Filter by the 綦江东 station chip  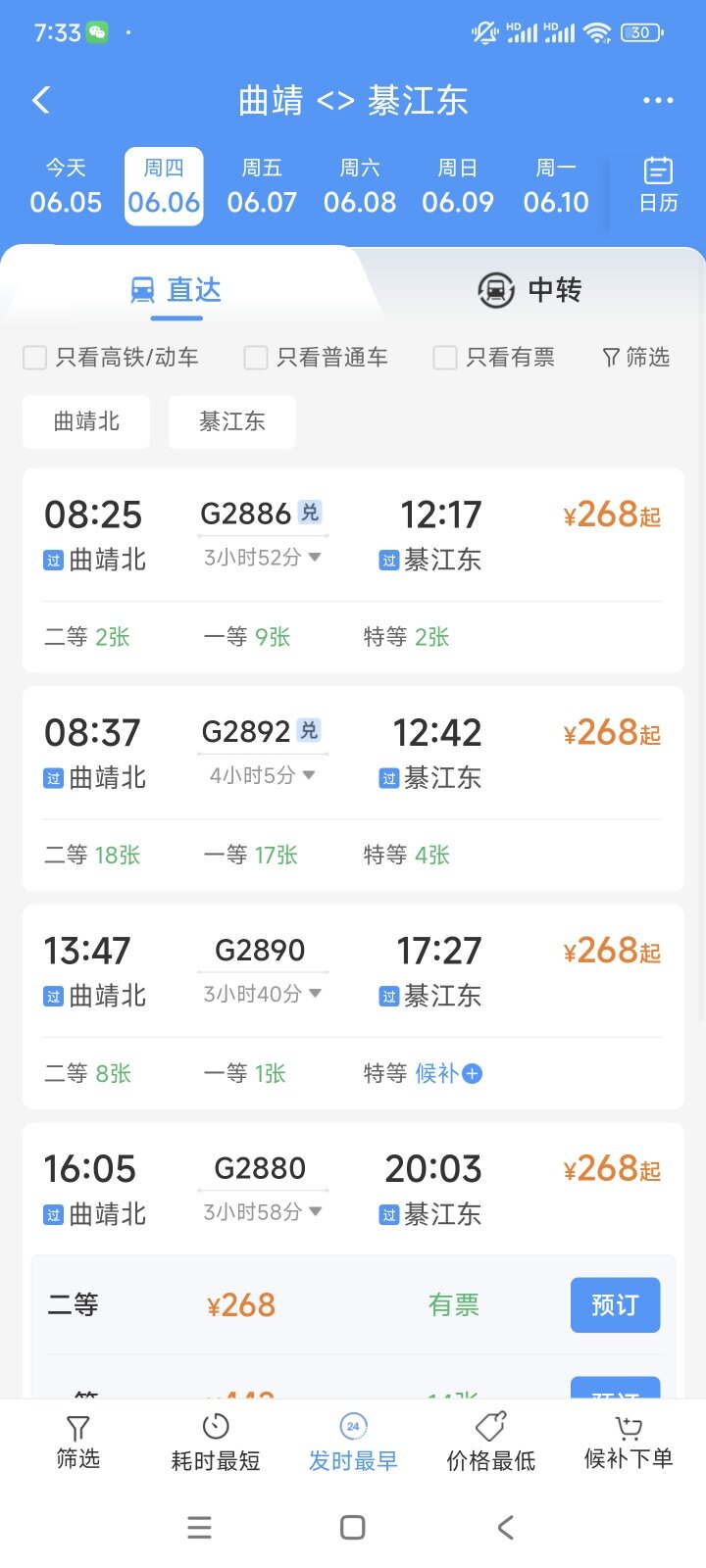[x=232, y=421]
